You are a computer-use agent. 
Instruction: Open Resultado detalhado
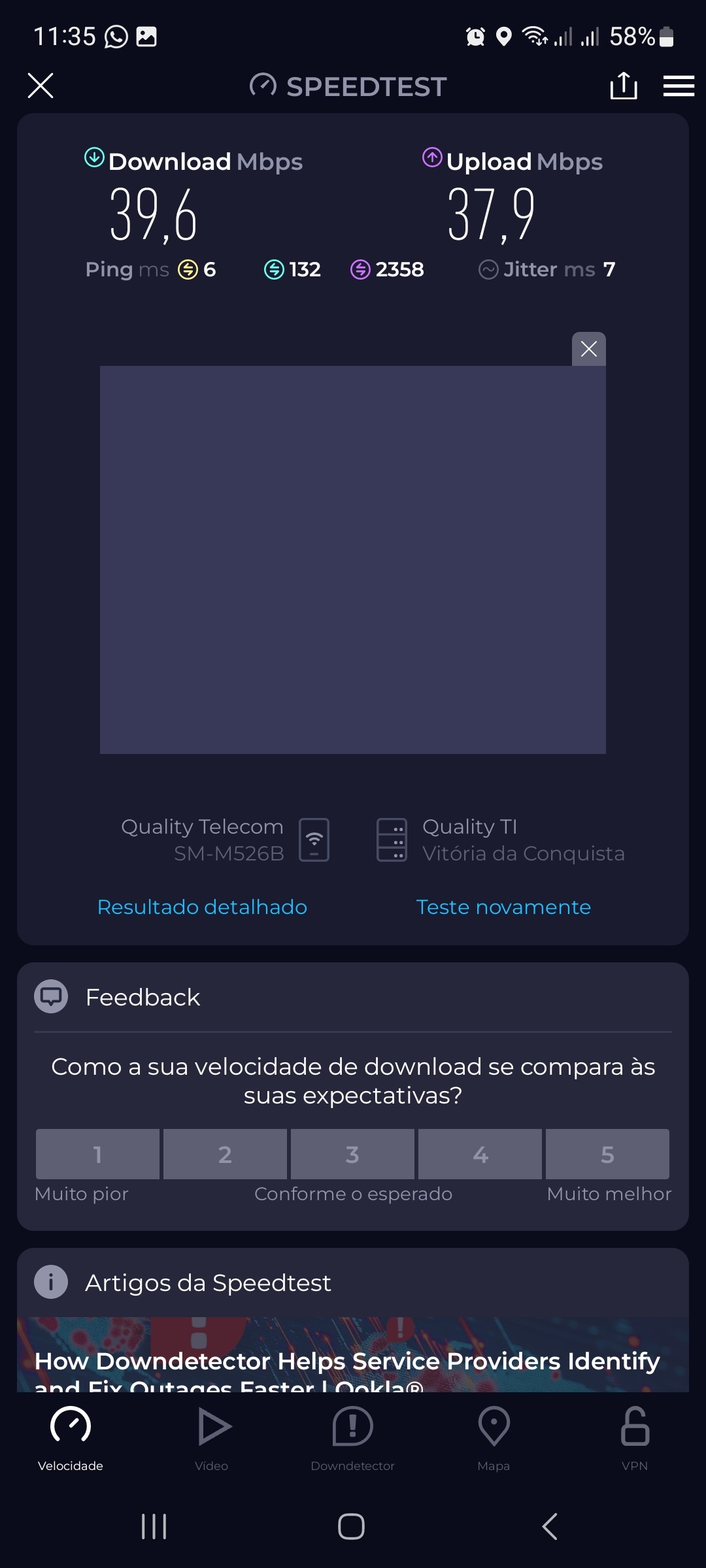[202, 907]
